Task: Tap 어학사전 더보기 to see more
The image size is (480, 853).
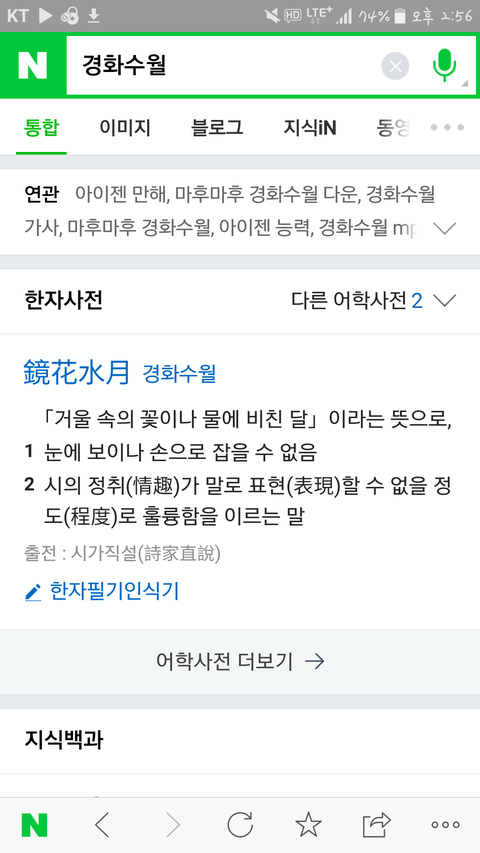Action: [x=240, y=662]
